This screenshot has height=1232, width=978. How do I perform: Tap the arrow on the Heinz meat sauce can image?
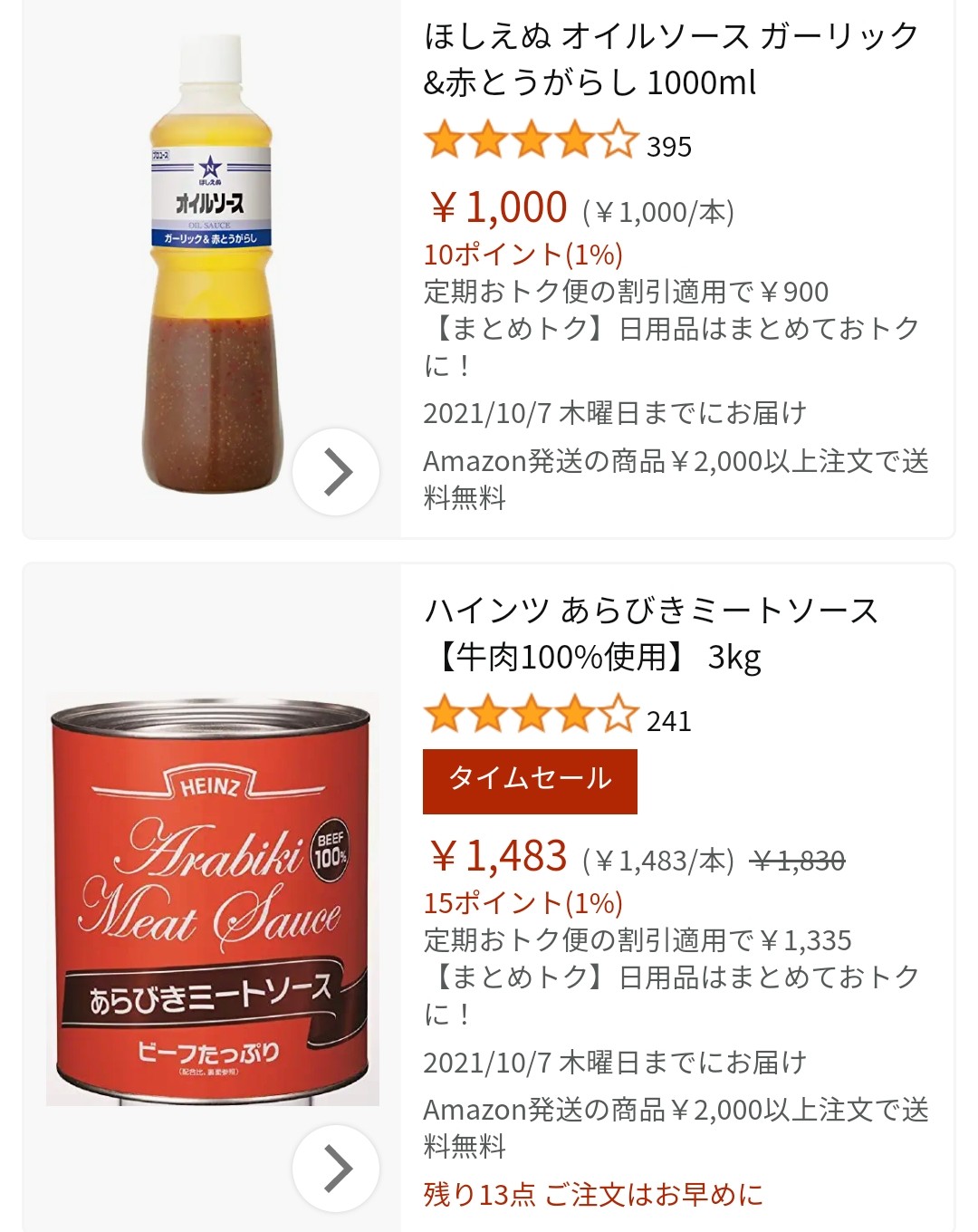click(x=336, y=1168)
